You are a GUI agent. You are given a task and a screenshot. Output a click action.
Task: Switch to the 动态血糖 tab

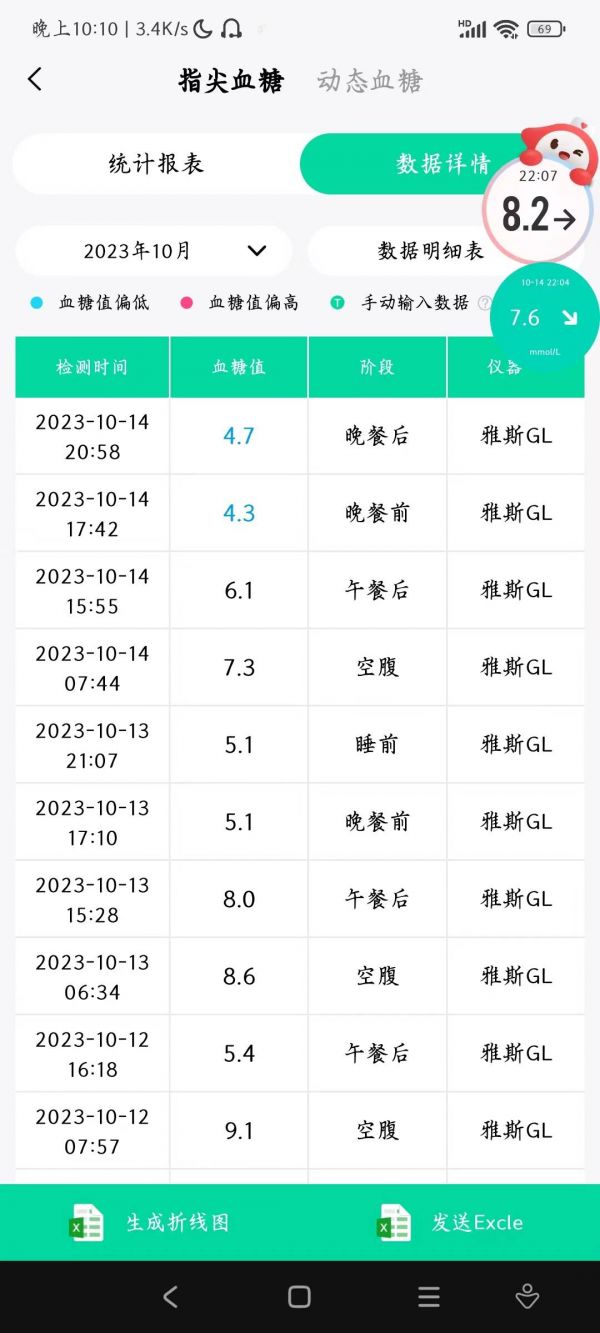point(370,81)
